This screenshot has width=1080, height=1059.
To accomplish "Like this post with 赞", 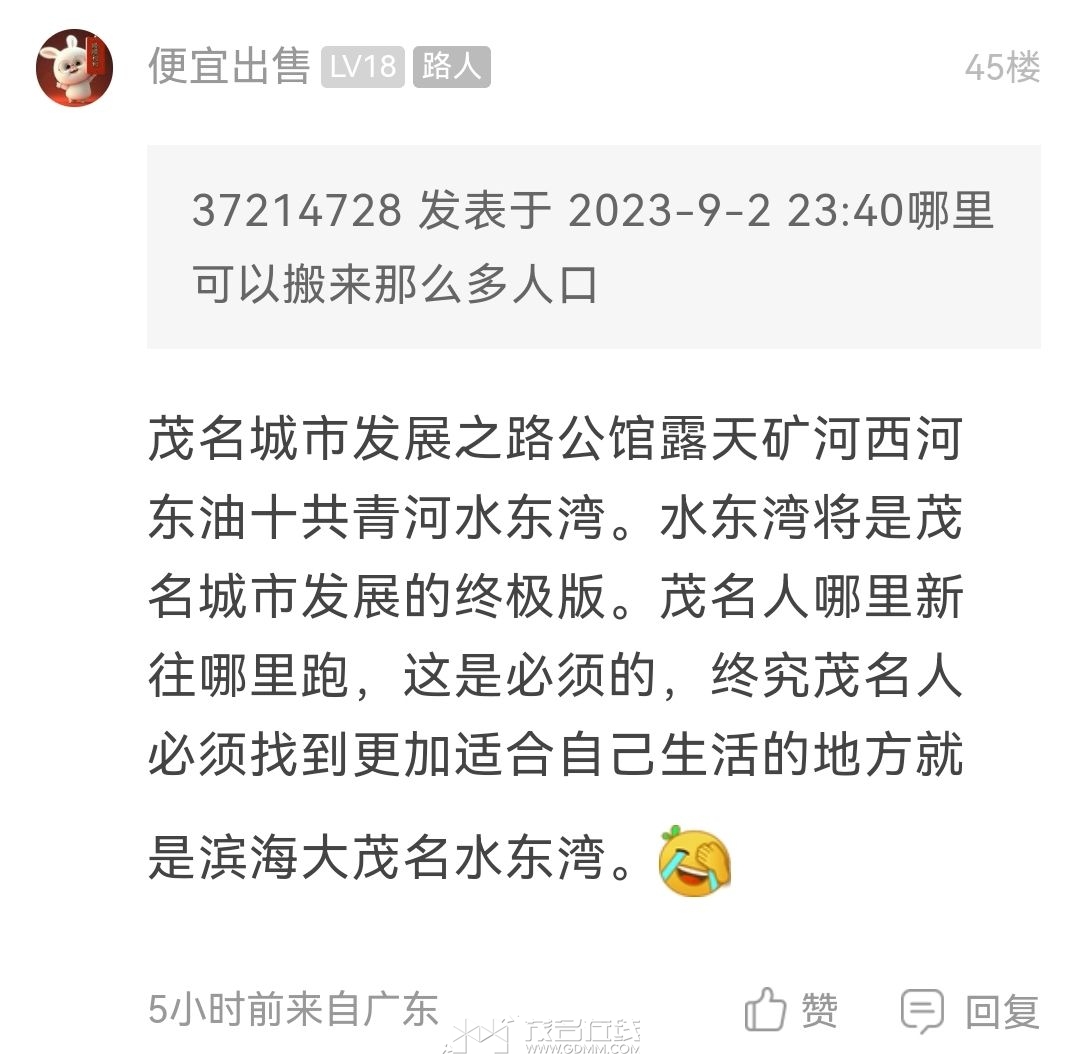I will pyautogui.click(x=792, y=1010).
